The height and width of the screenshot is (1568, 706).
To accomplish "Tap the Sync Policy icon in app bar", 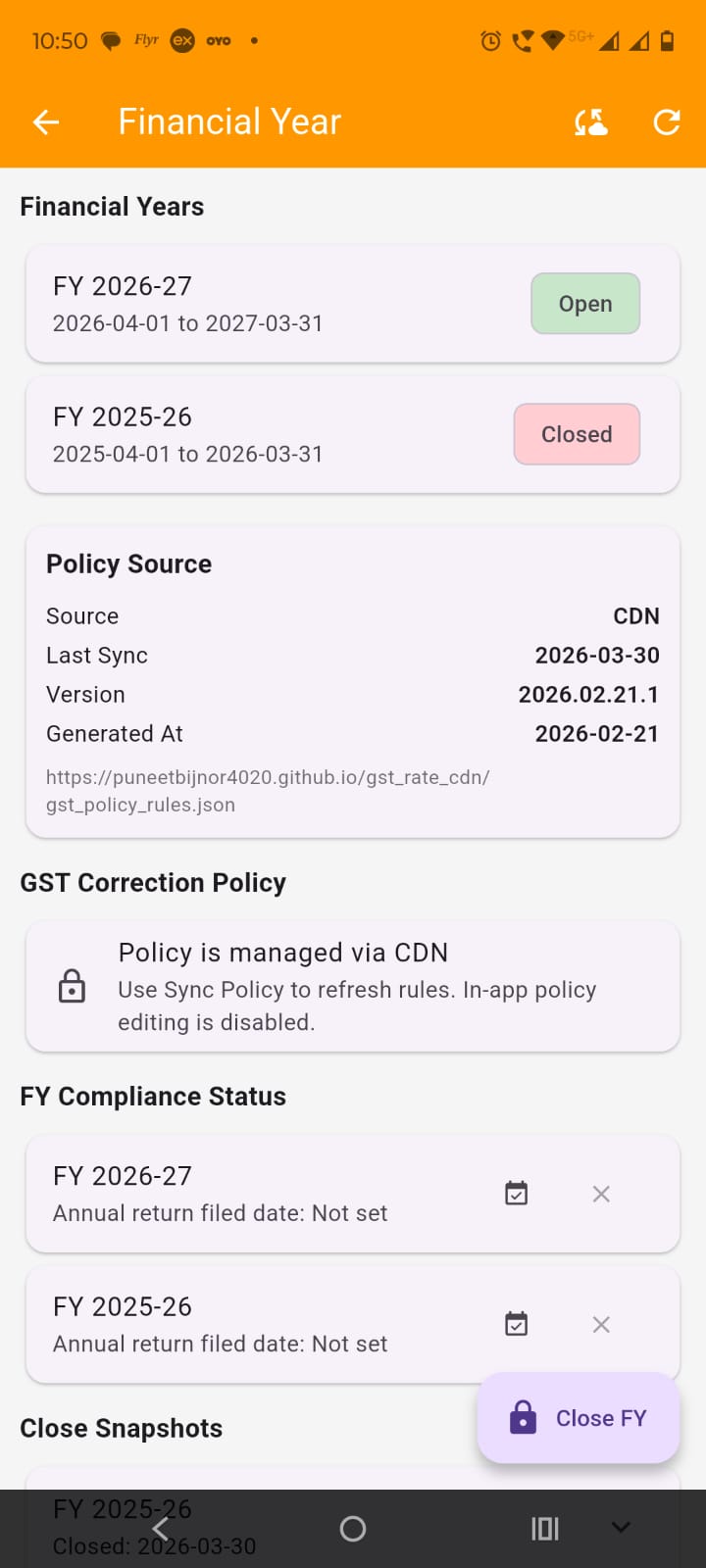I will coord(591,122).
